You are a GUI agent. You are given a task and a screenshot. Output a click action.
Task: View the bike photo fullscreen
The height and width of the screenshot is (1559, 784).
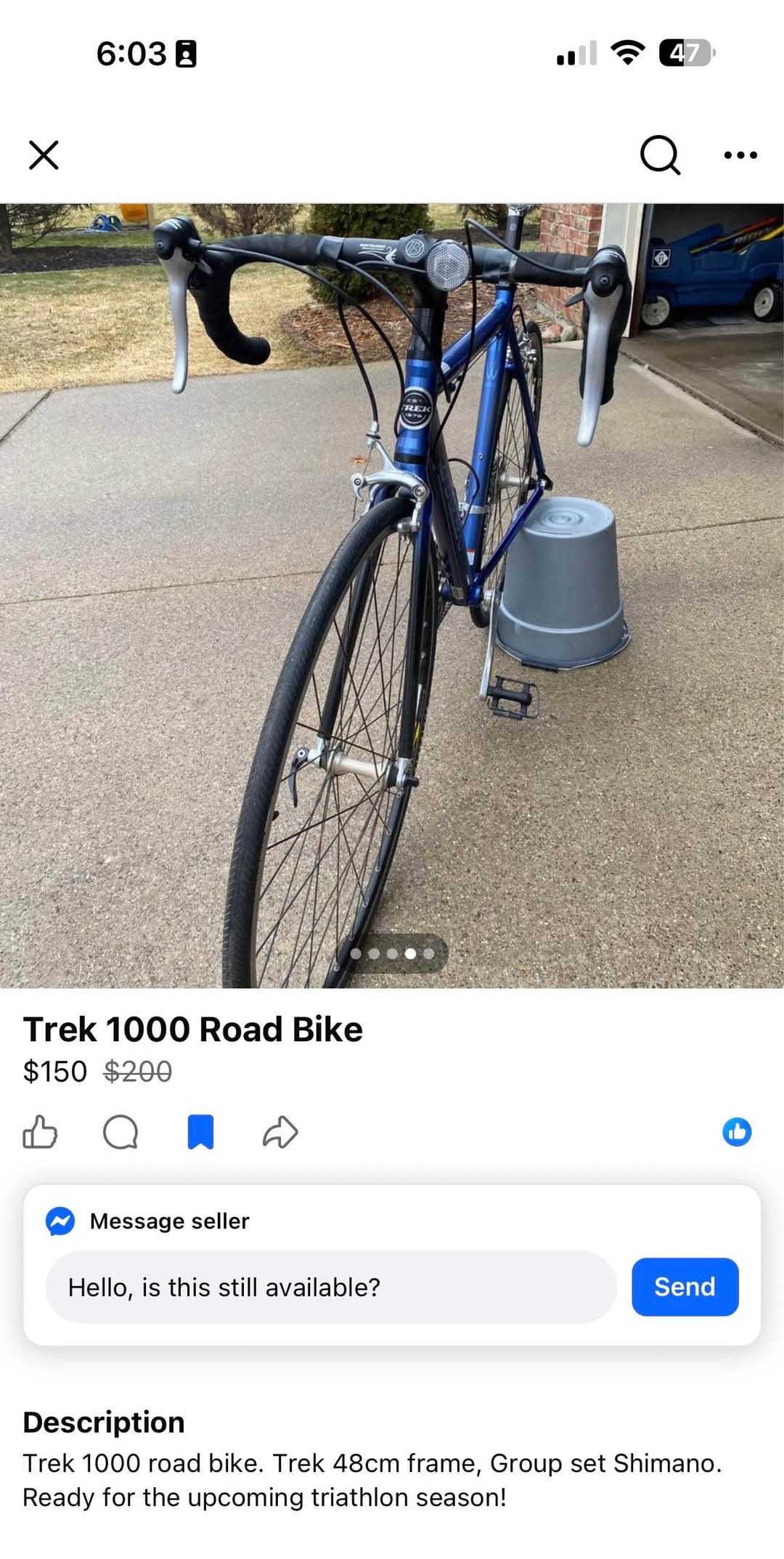pos(392,595)
